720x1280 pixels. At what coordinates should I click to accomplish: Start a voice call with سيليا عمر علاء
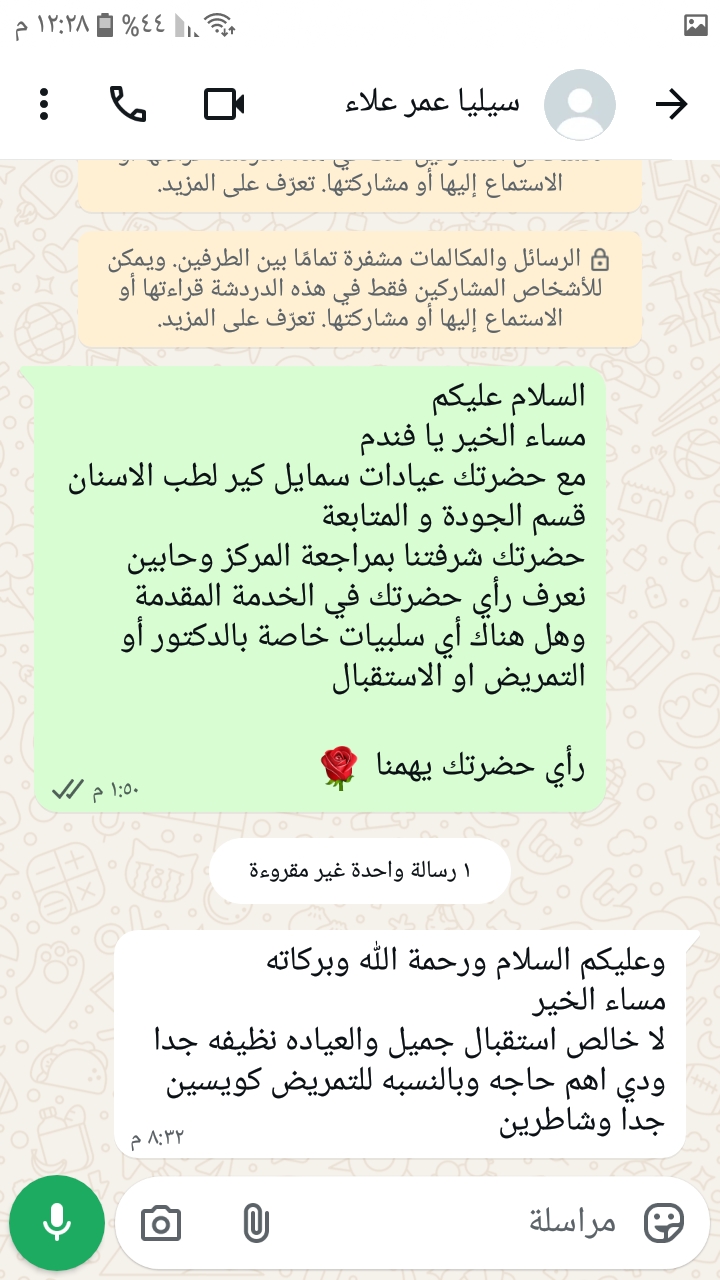[128, 104]
